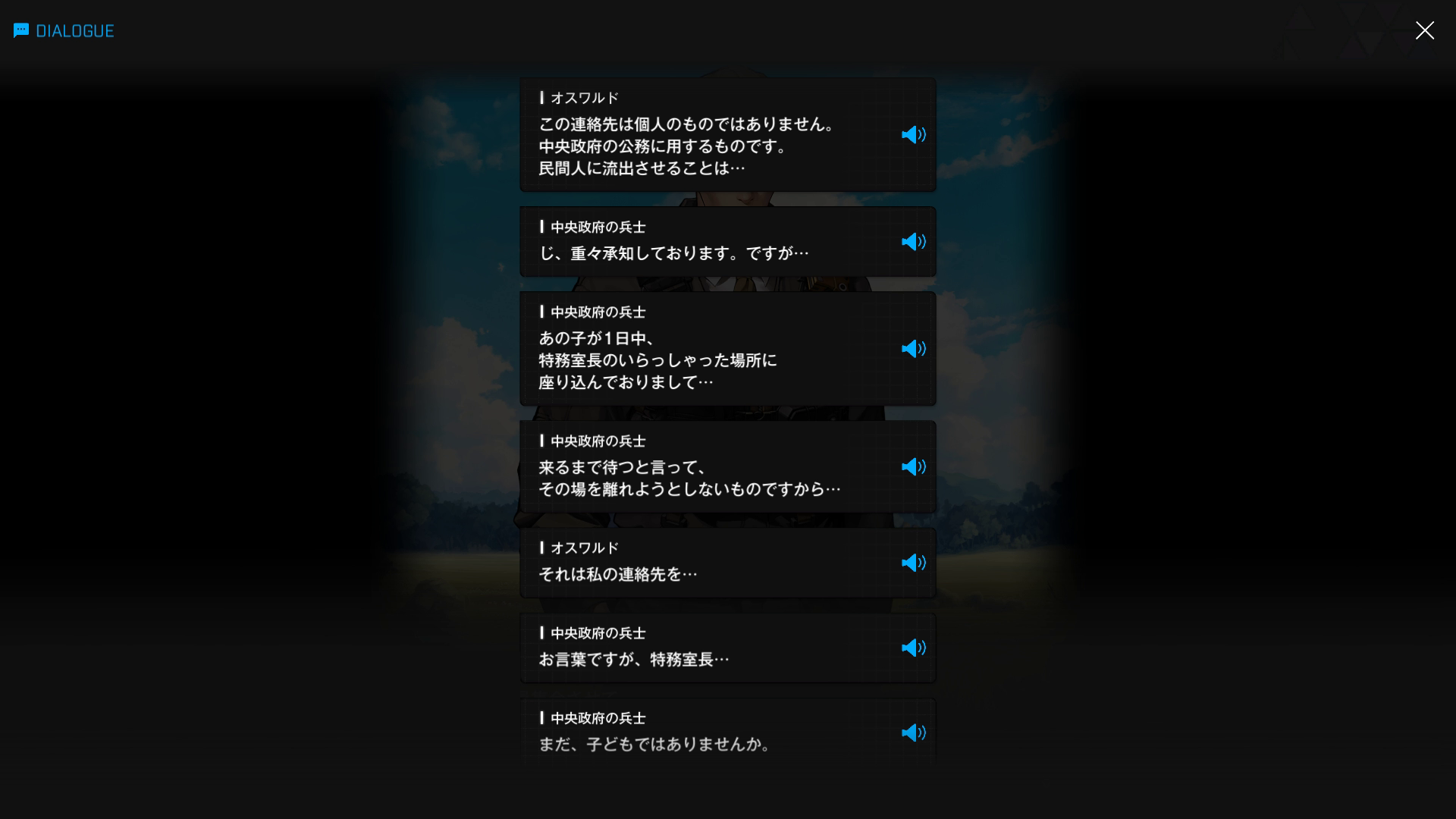Play voice for オスワルド's 'この連絡先は個人の' line
This screenshot has width=1456, height=819.
pos(913,135)
